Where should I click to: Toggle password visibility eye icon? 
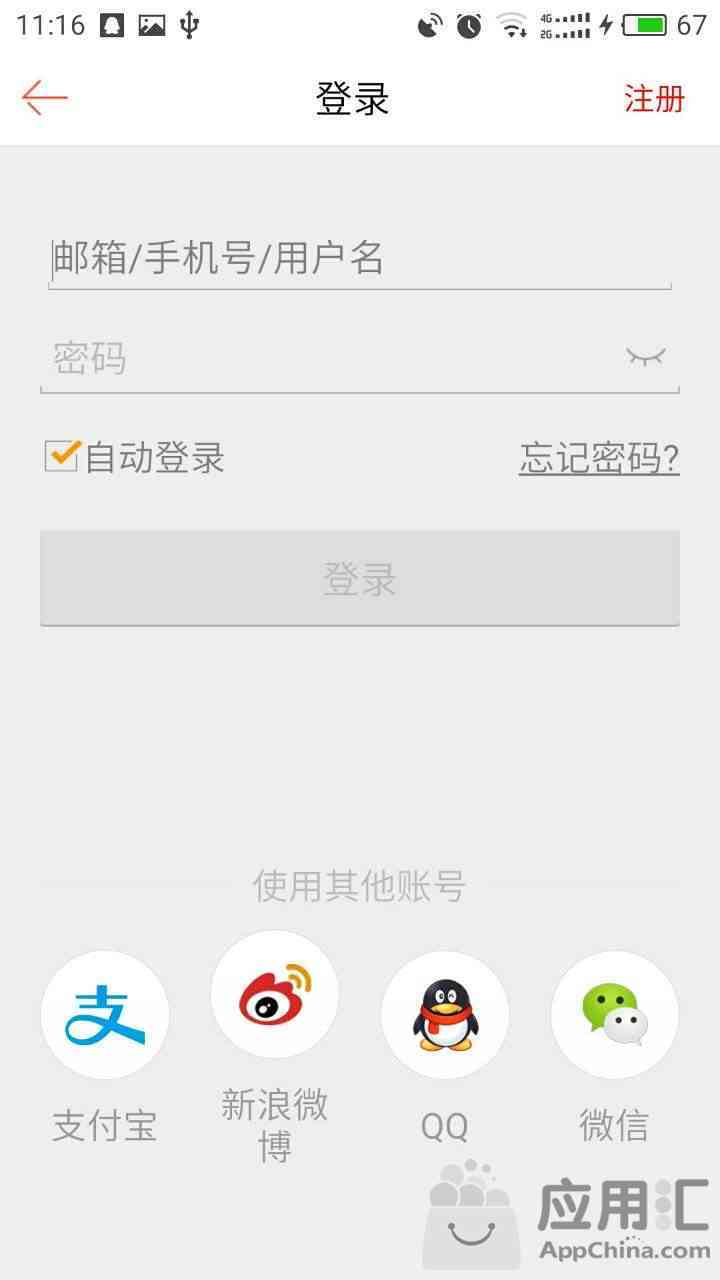tap(646, 357)
